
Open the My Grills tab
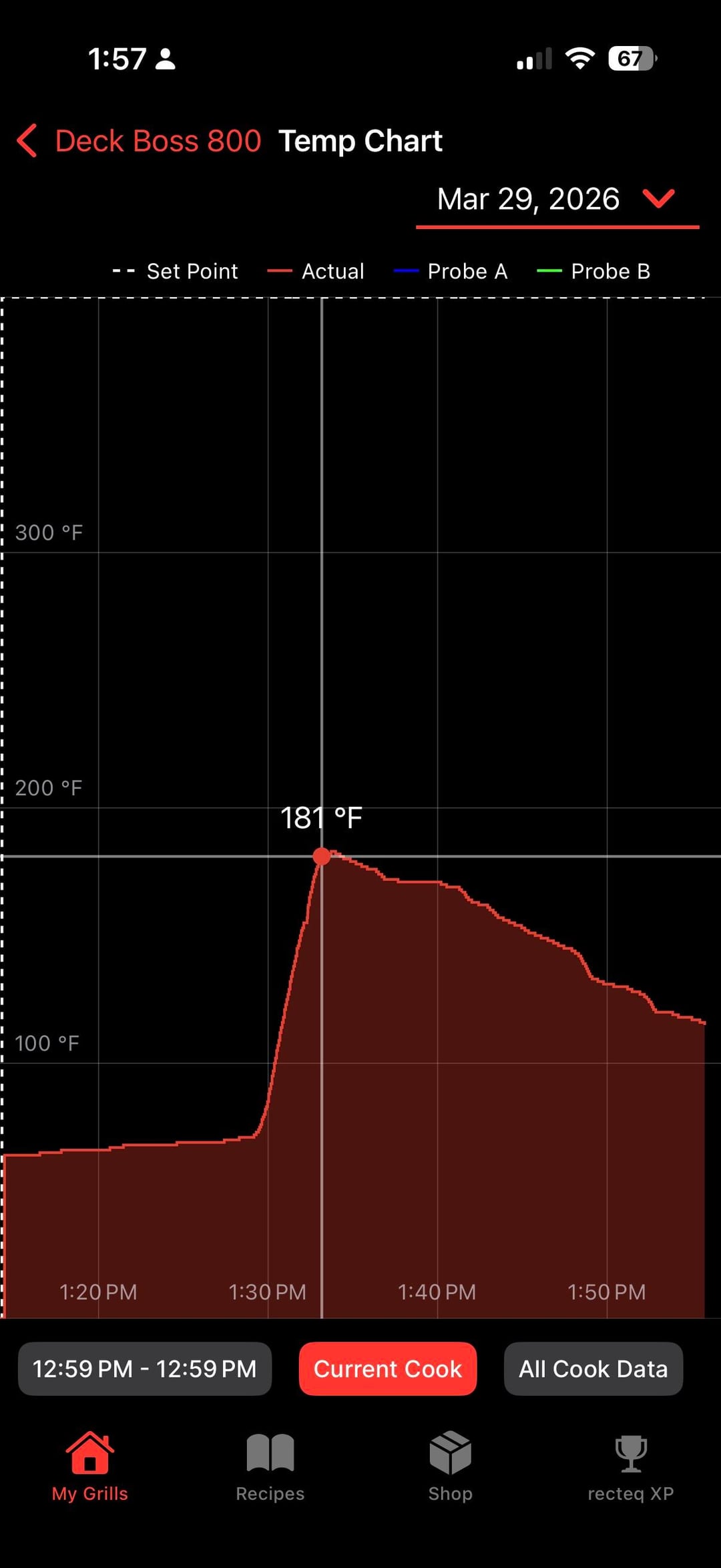(90, 1466)
